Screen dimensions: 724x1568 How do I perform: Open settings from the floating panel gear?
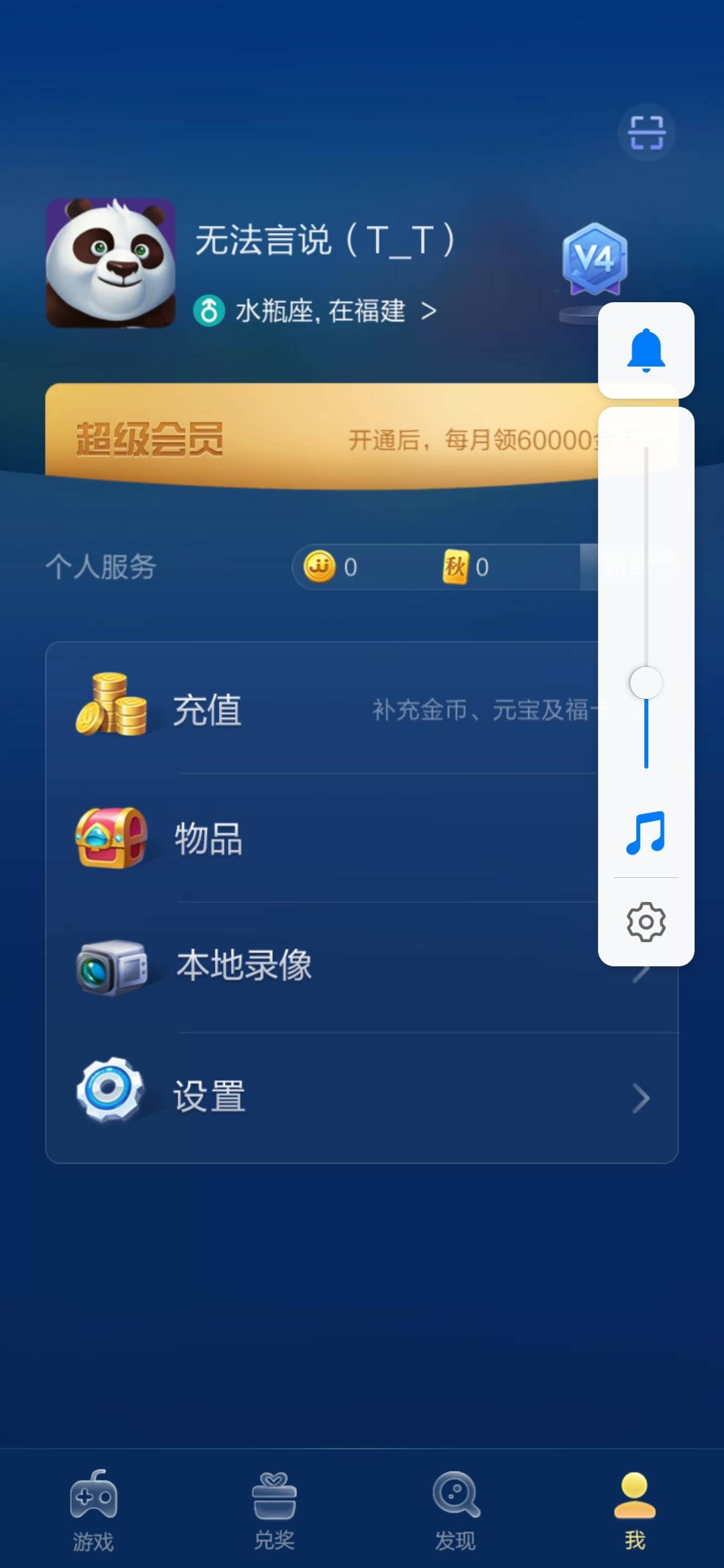(x=646, y=921)
